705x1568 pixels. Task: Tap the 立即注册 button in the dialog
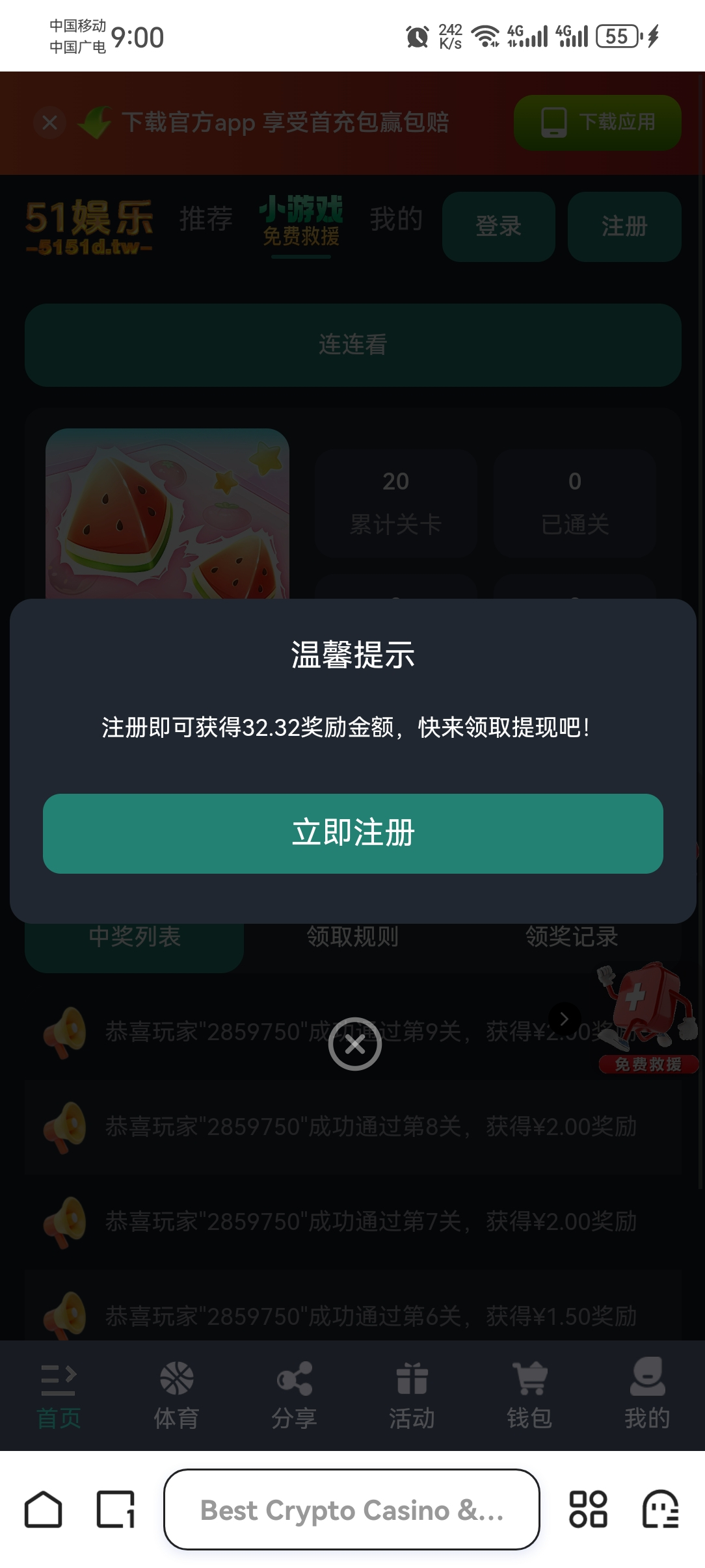point(352,833)
